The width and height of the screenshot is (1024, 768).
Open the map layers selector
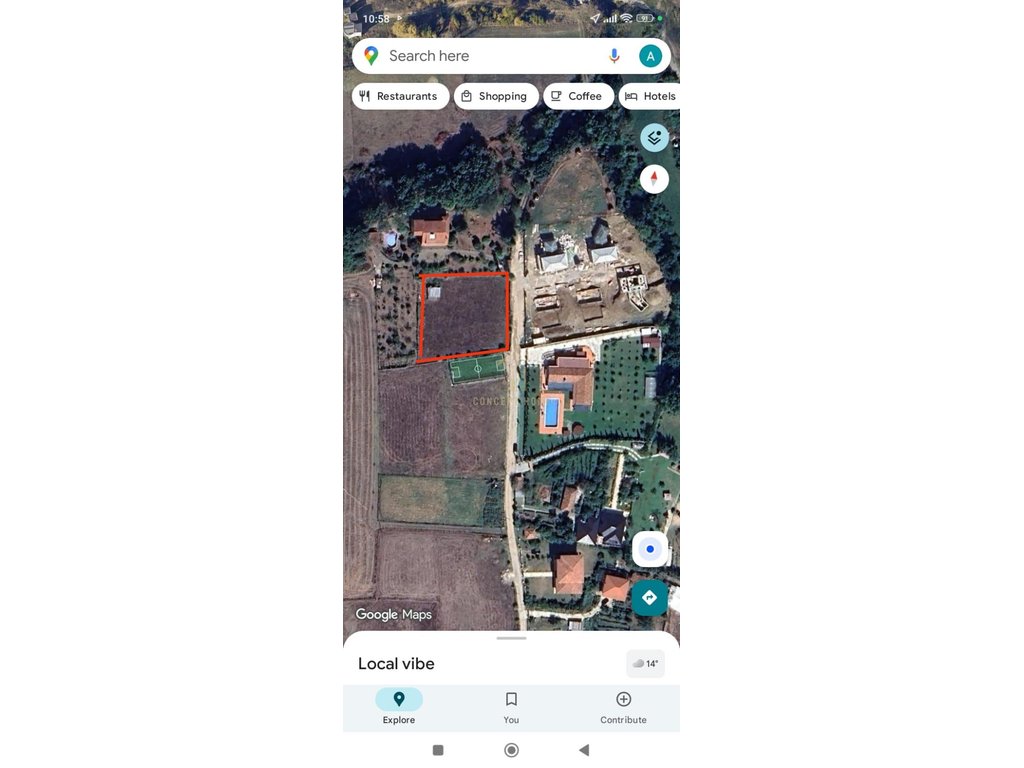pyautogui.click(x=654, y=138)
